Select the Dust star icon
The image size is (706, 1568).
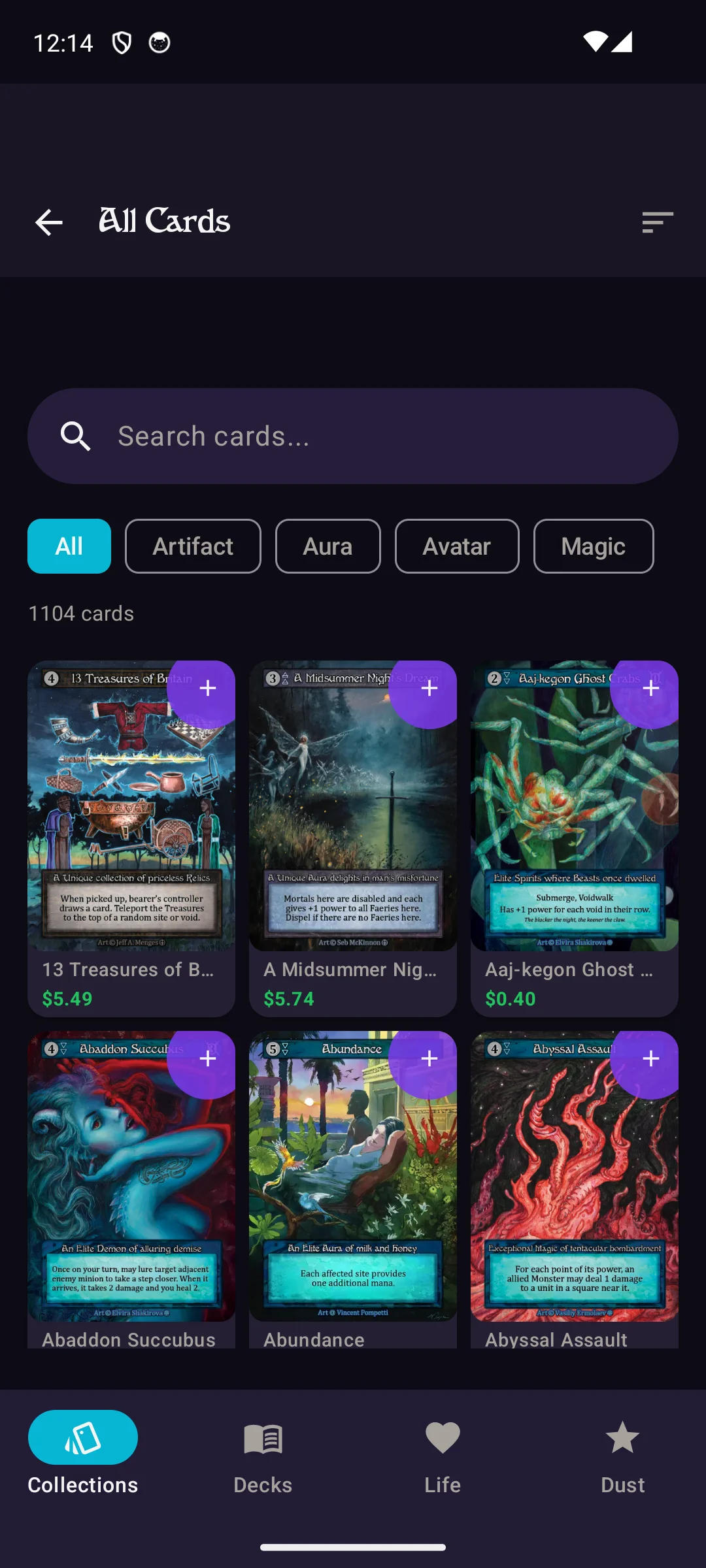click(x=622, y=1437)
